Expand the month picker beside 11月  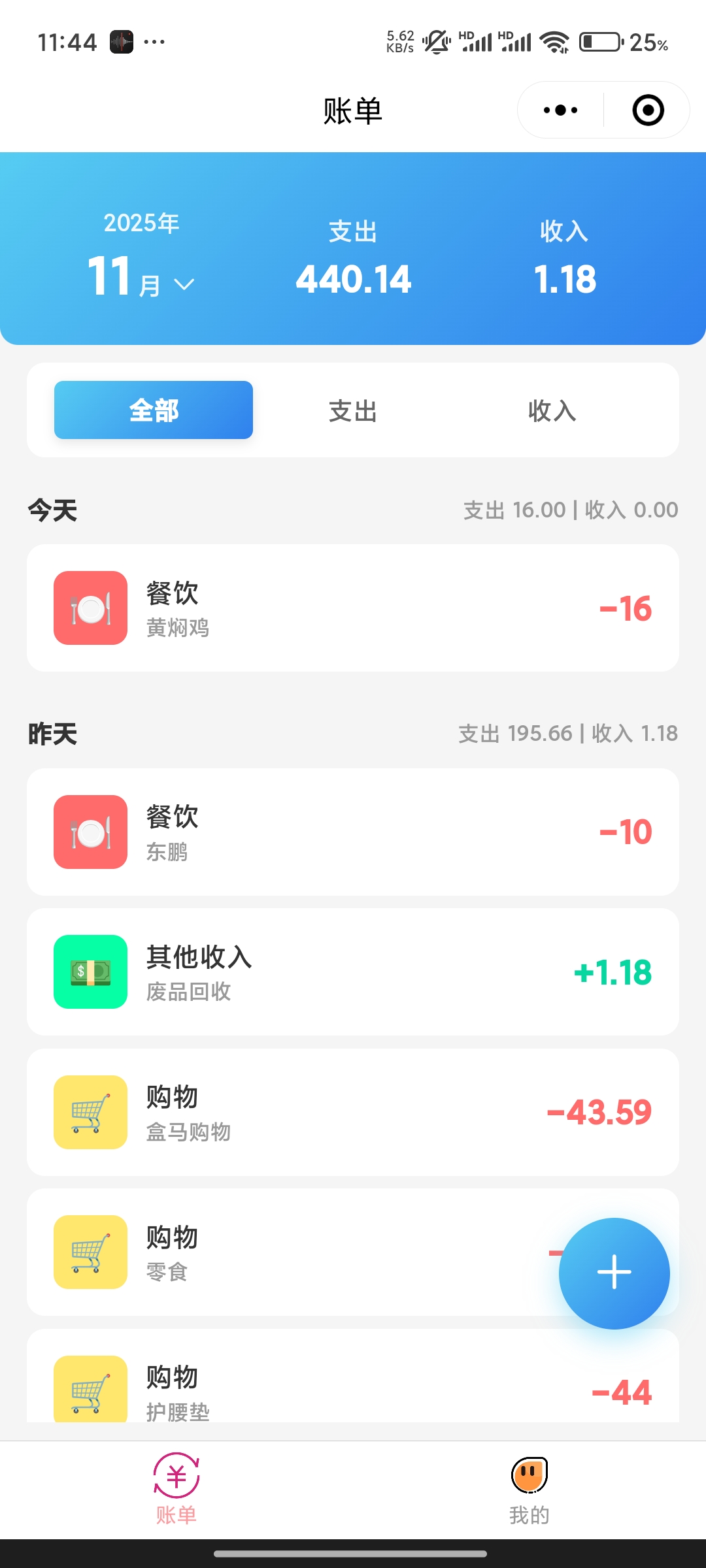click(185, 284)
